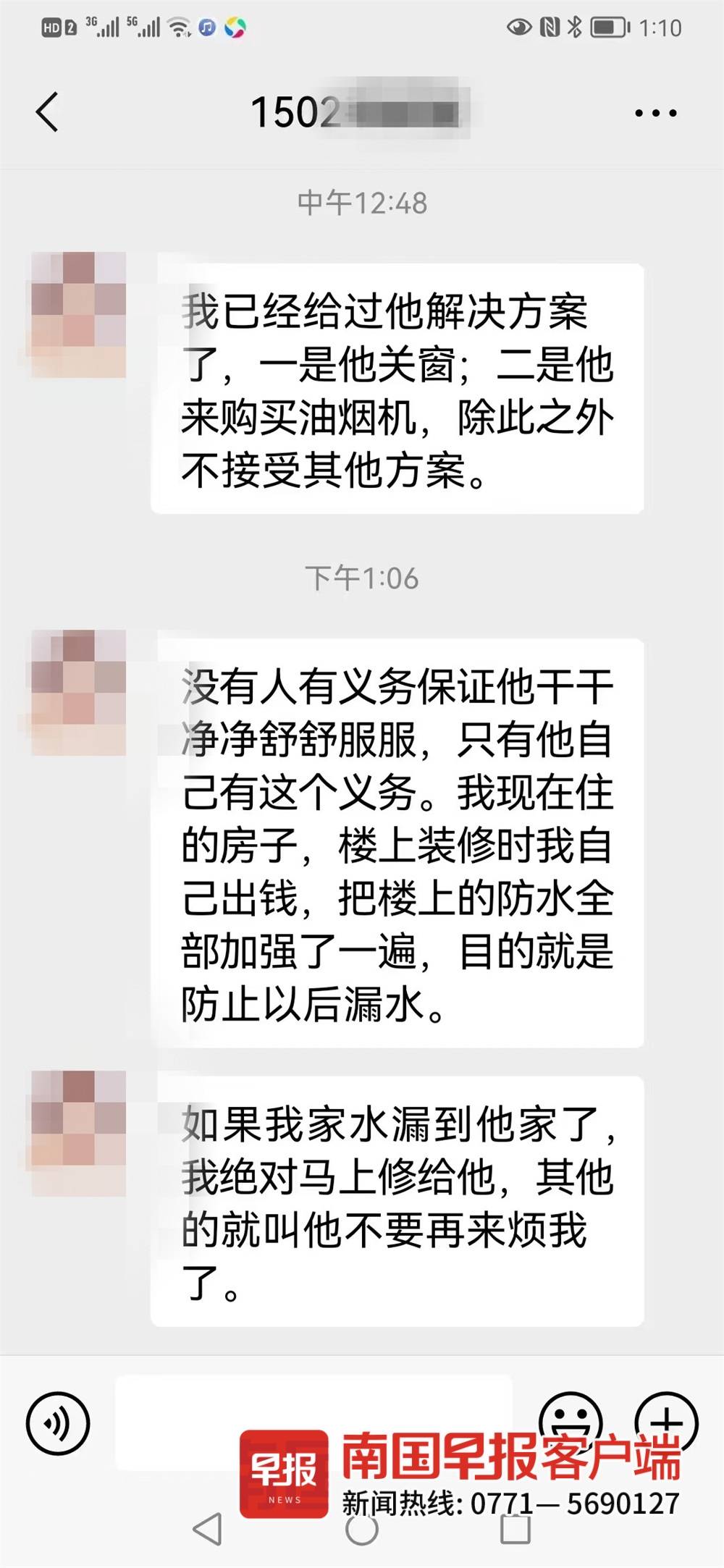Viewport: 724px width, 1568px height.
Task: Tap the system back navigation button
Action: pyautogui.click(x=208, y=1529)
